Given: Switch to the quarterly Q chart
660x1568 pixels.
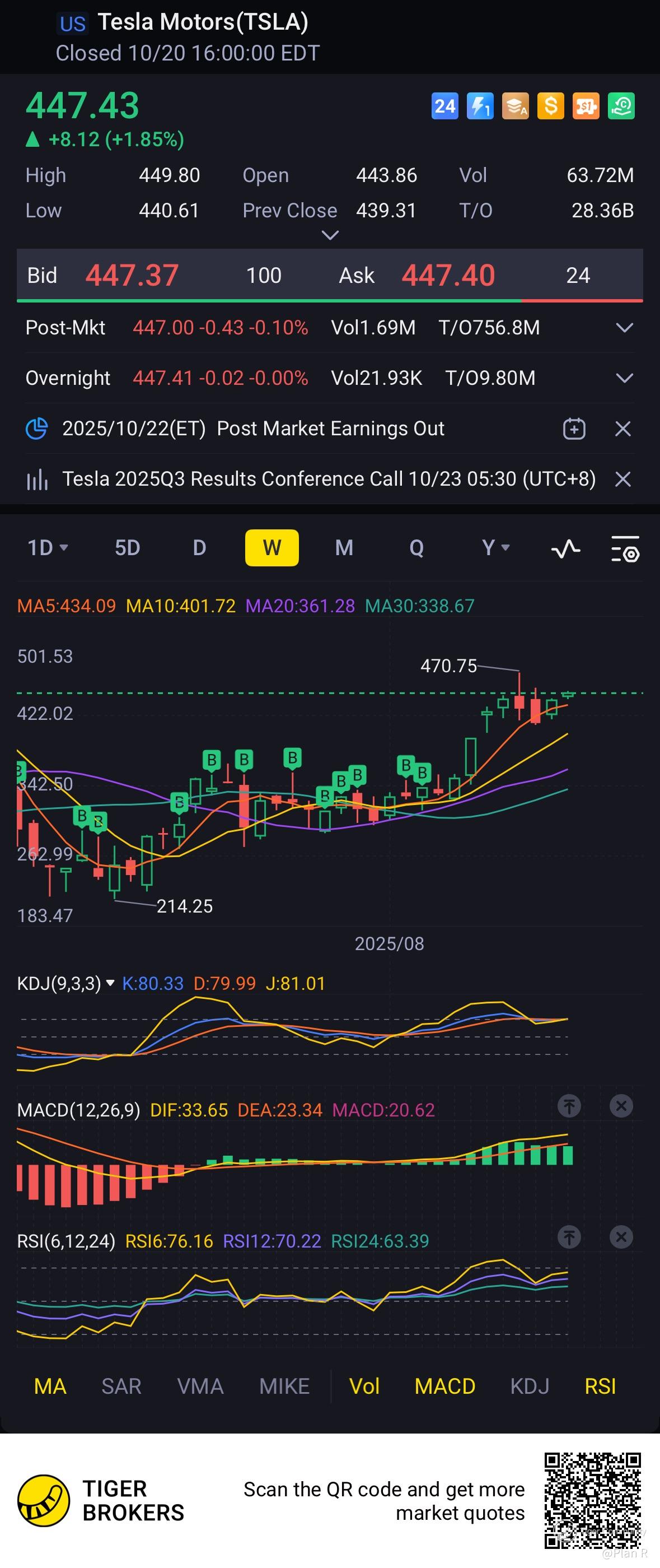Looking at the screenshot, I should point(416,548).
